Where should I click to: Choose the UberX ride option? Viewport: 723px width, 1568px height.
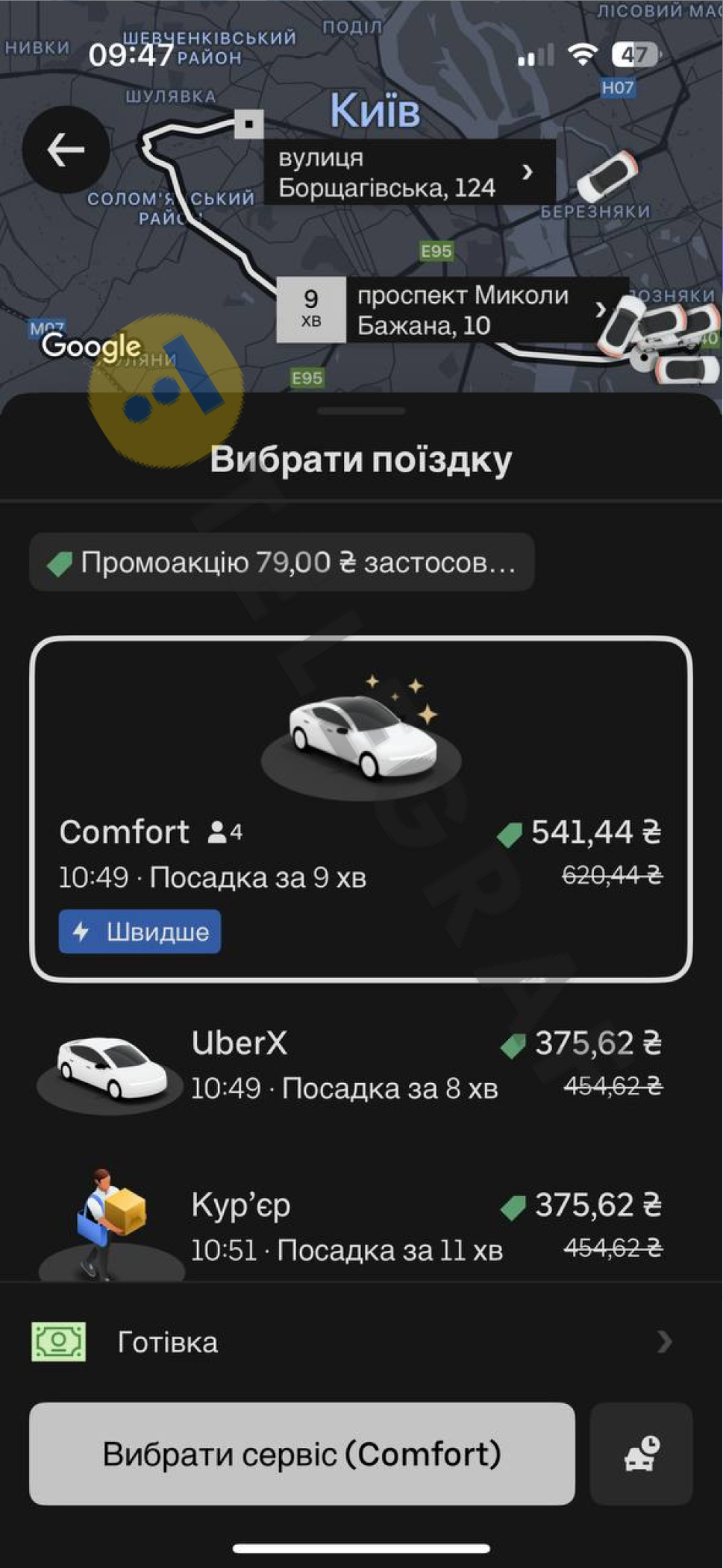point(361,1065)
